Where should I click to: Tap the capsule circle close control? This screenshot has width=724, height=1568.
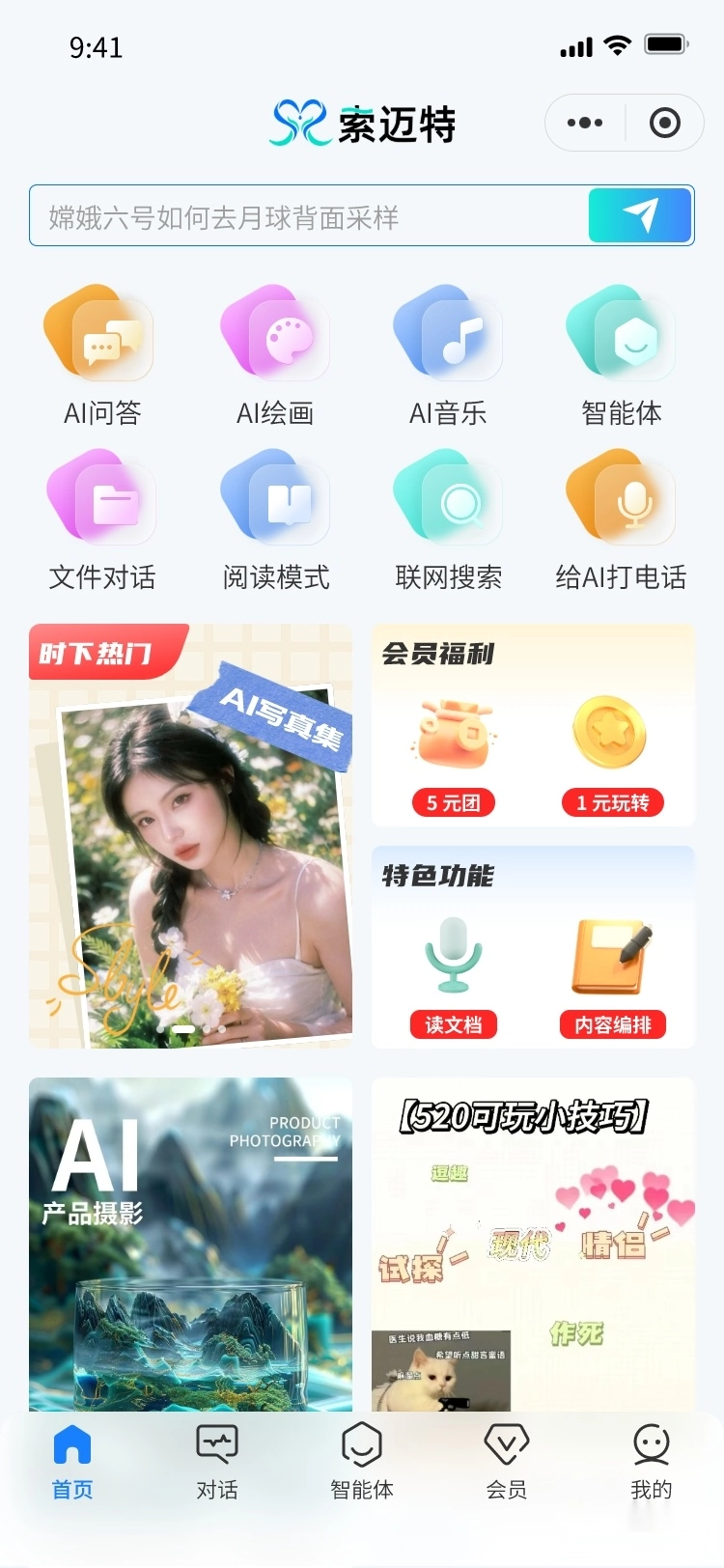tap(665, 123)
